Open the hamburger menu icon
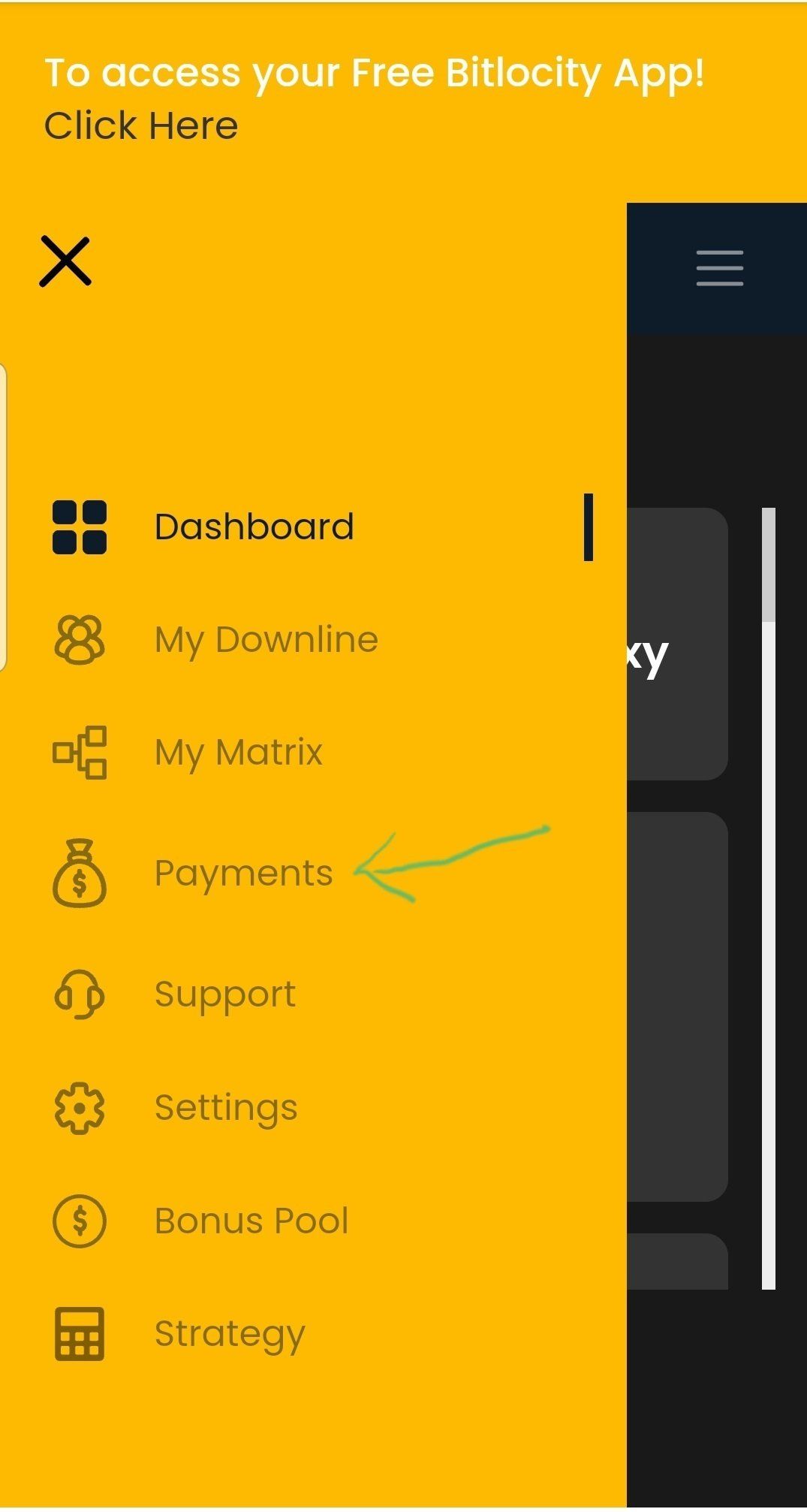This screenshot has width=807, height=1512. click(x=719, y=268)
